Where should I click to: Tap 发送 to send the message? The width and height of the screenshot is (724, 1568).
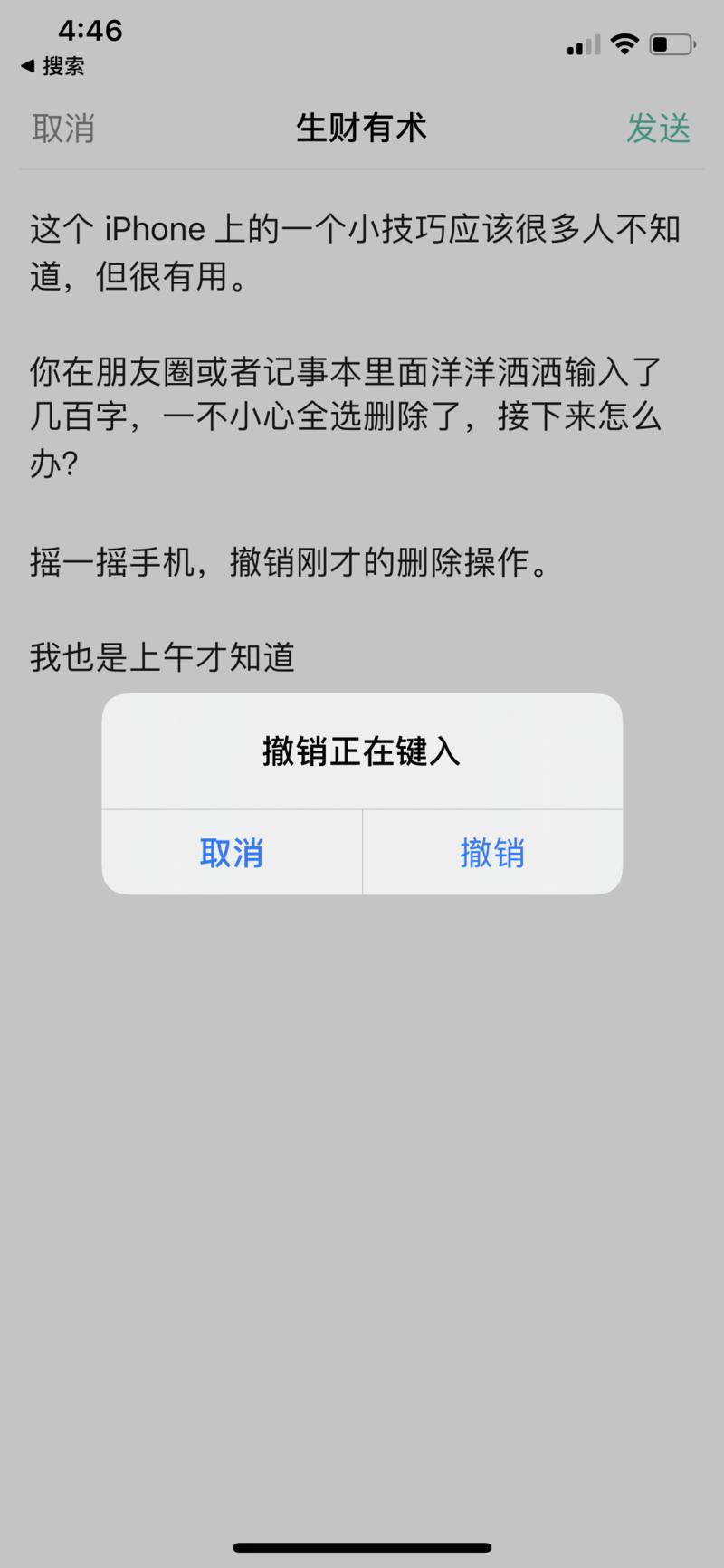660,129
